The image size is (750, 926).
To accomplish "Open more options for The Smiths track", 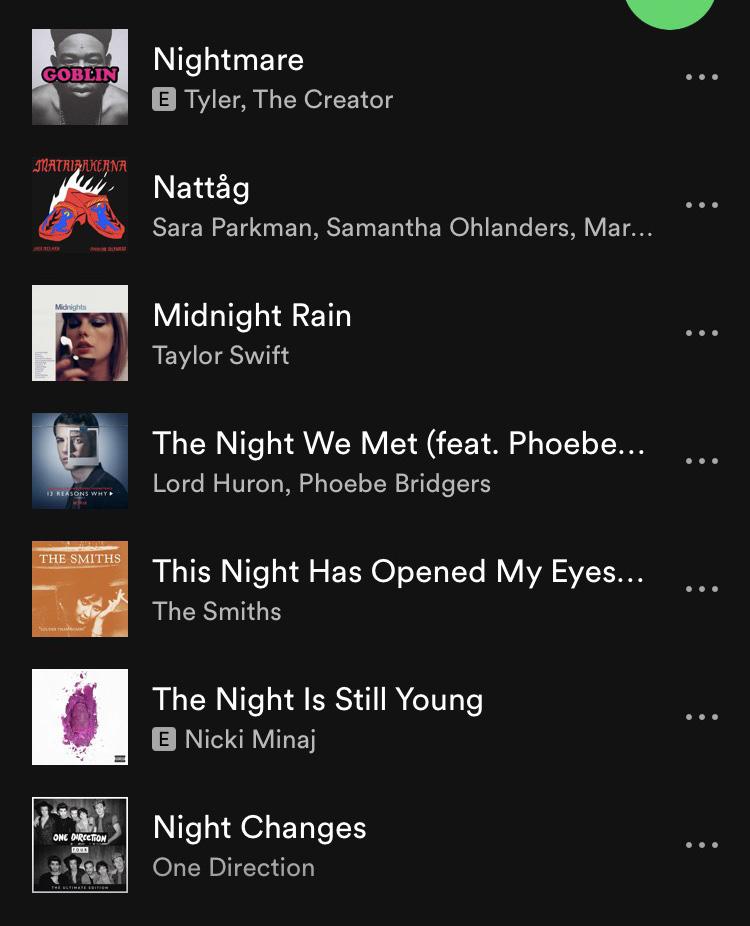I will pyautogui.click(x=702, y=589).
